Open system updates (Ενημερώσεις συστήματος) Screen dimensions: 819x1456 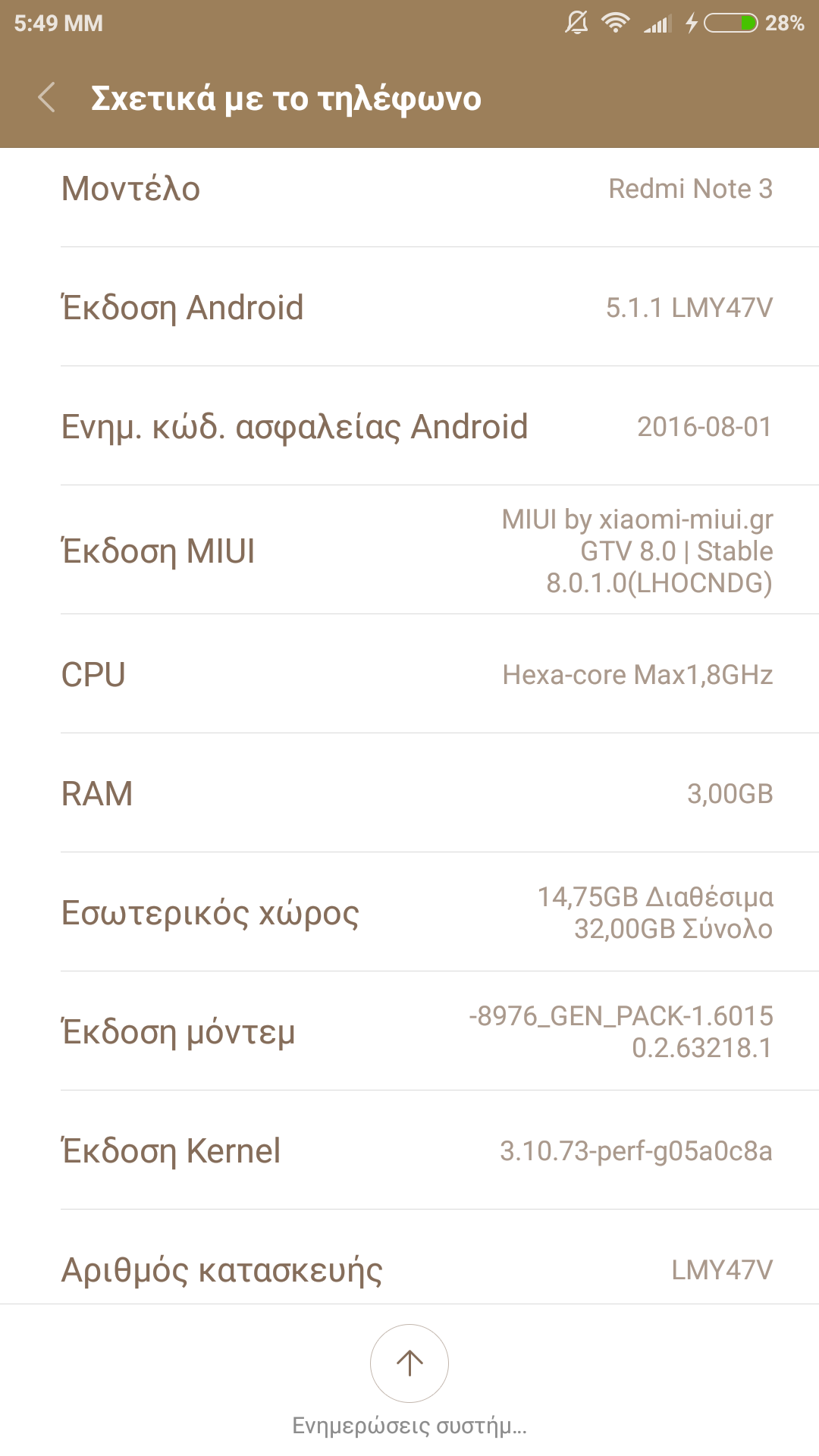[409, 1363]
